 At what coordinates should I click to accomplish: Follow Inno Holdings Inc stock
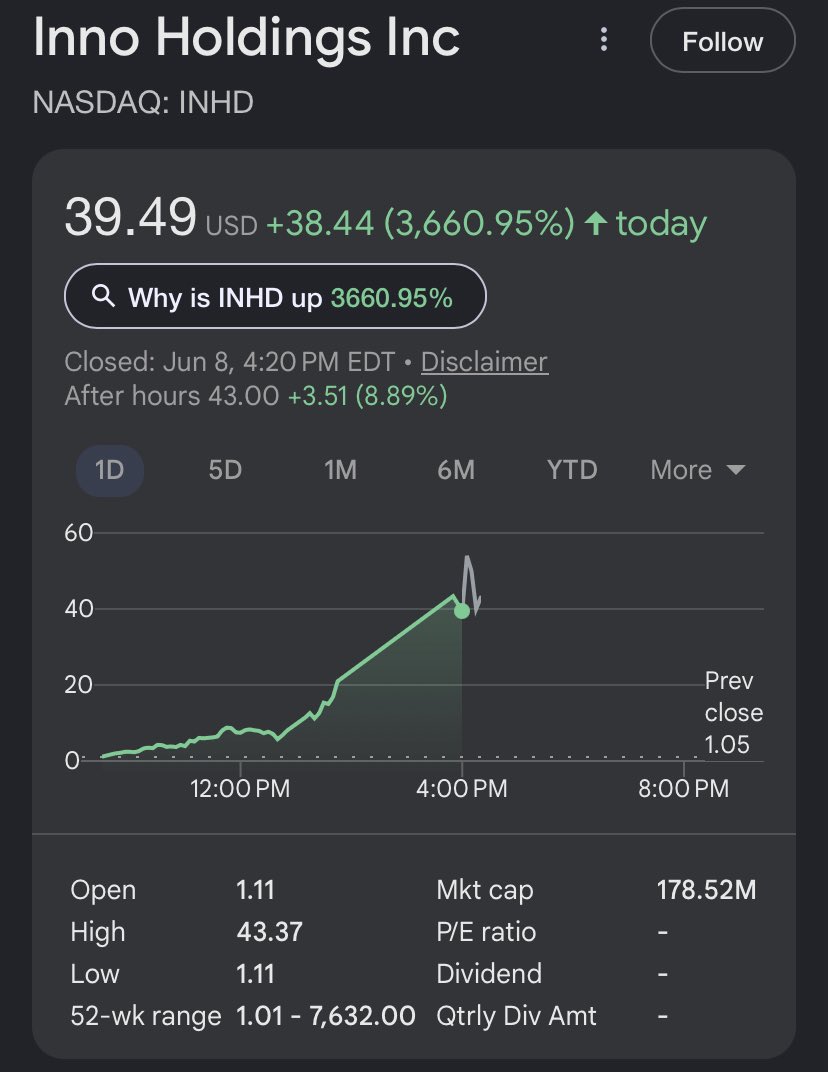click(x=722, y=41)
